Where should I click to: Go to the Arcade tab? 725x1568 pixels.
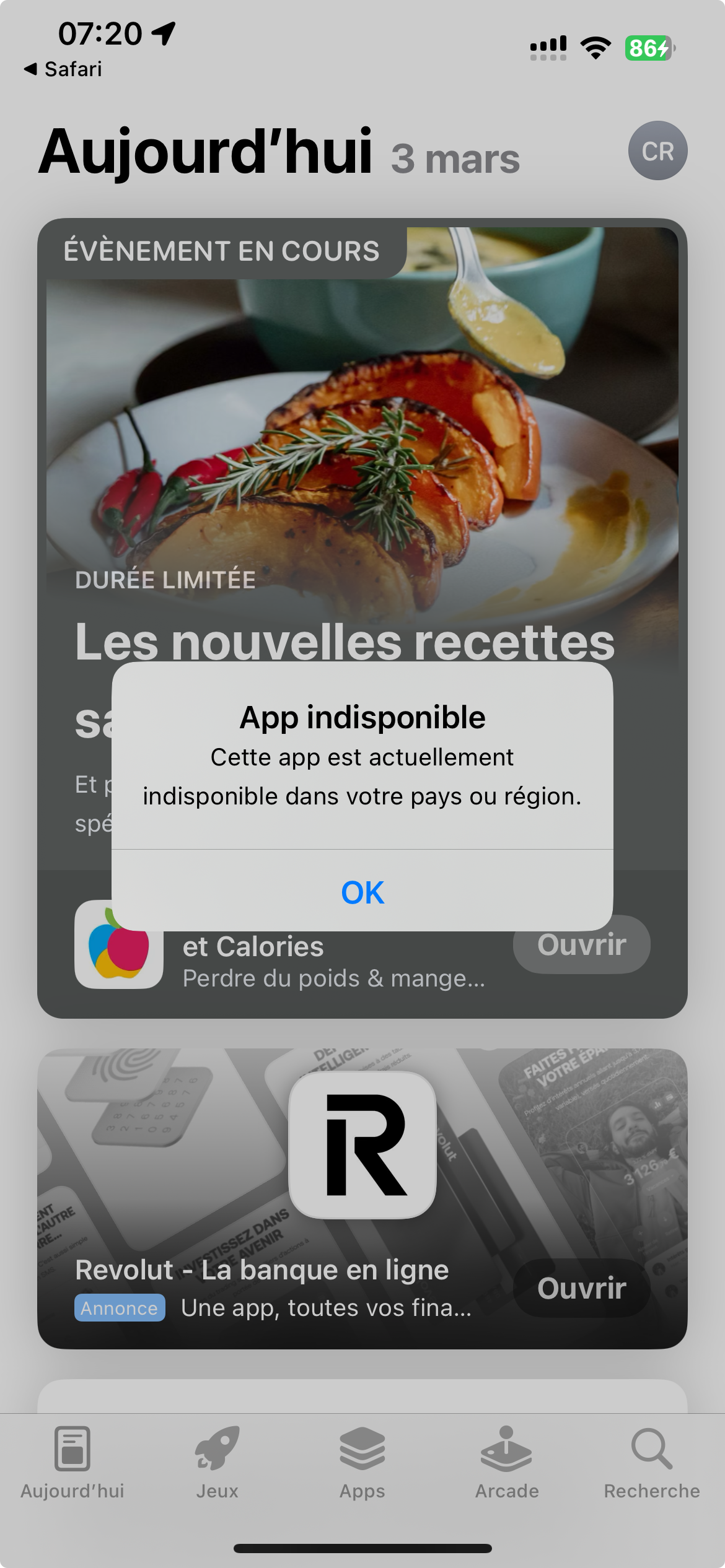pyautogui.click(x=507, y=1463)
